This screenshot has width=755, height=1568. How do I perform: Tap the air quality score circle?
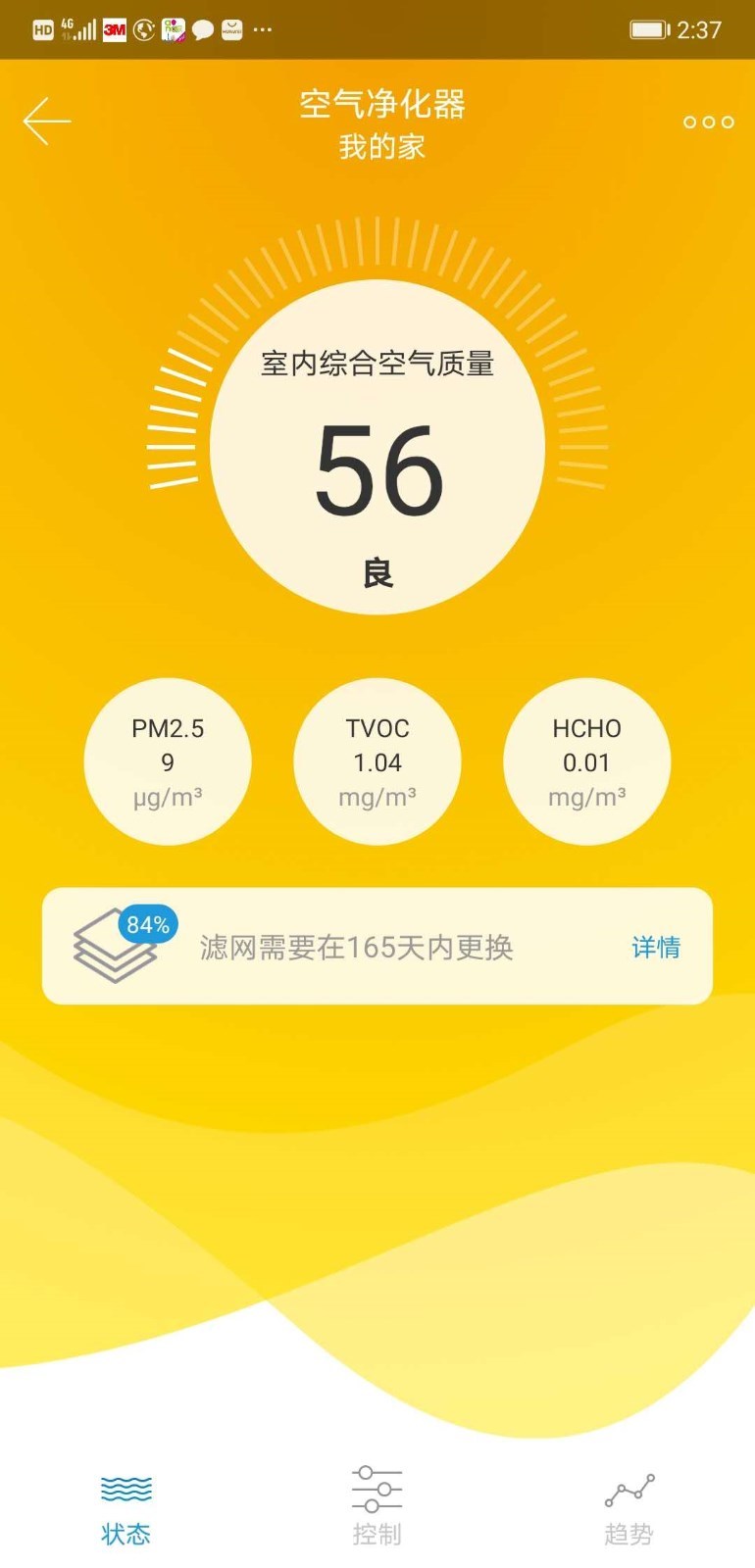point(377,446)
